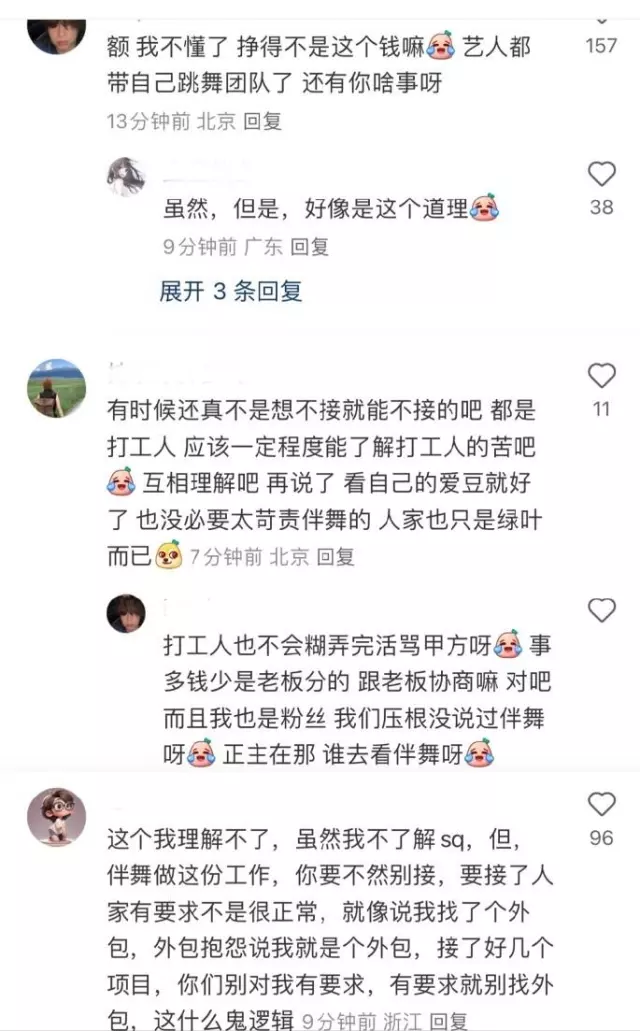Reply to the 13分钟前 北京 comment
The width and height of the screenshot is (640, 1031).
tap(263, 121)
